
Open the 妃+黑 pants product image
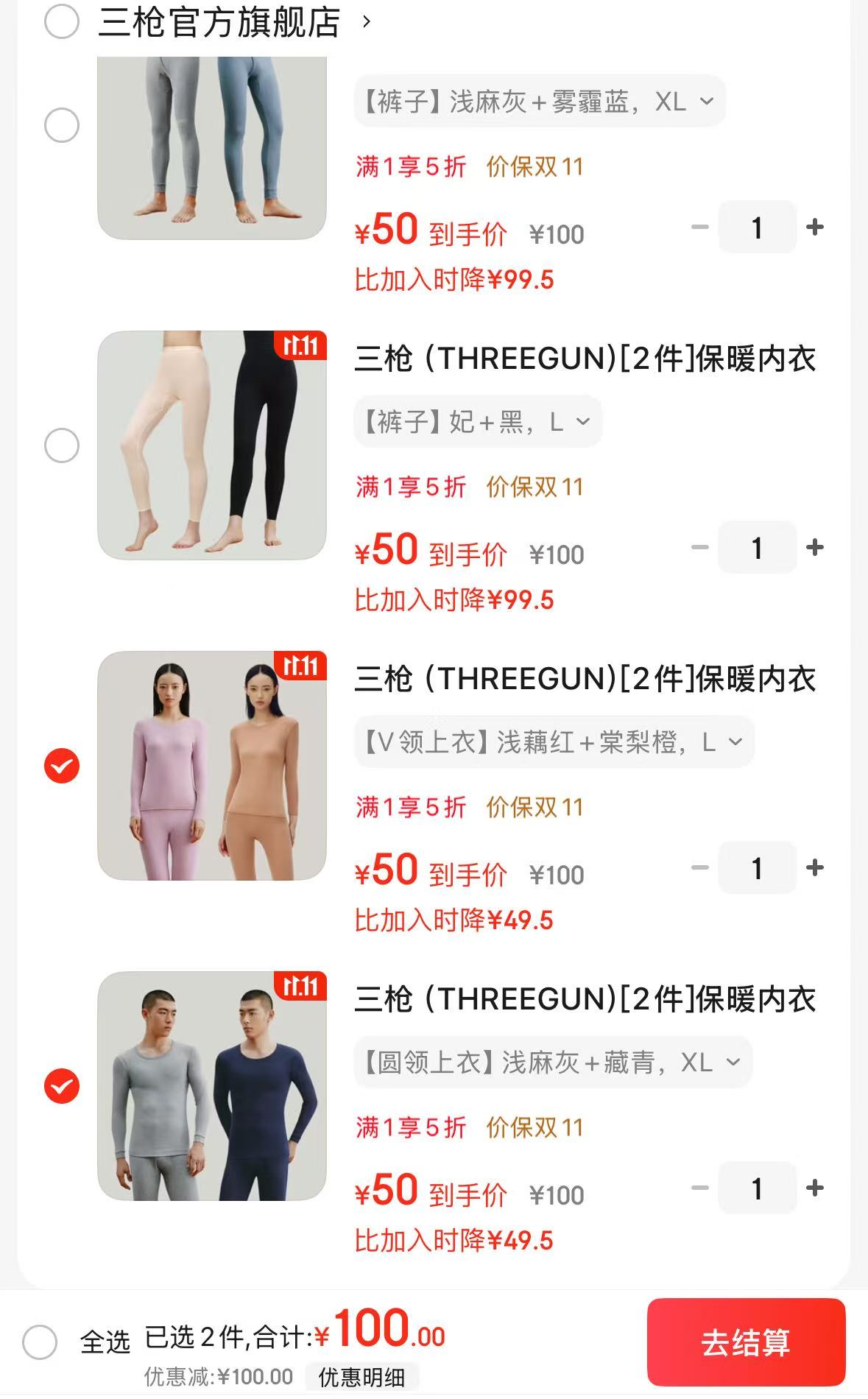click(x=212, y=445)
